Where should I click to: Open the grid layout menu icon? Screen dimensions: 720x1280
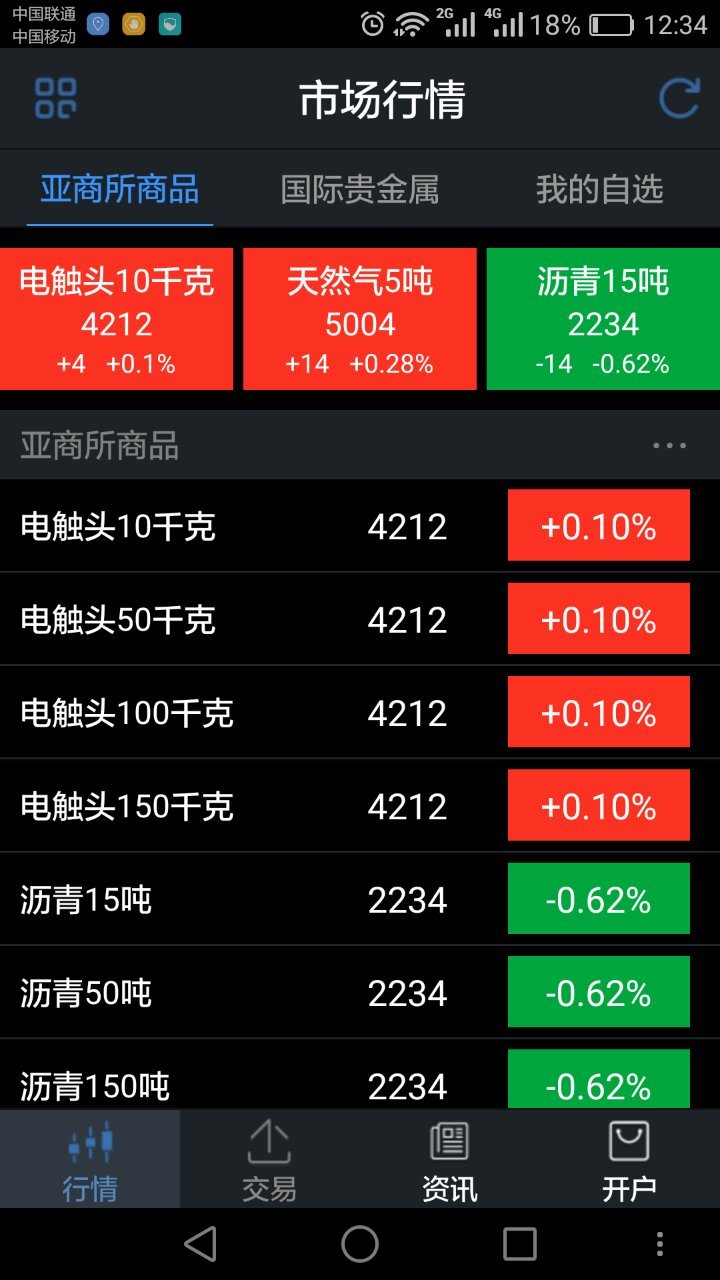[x=57, y=98]
